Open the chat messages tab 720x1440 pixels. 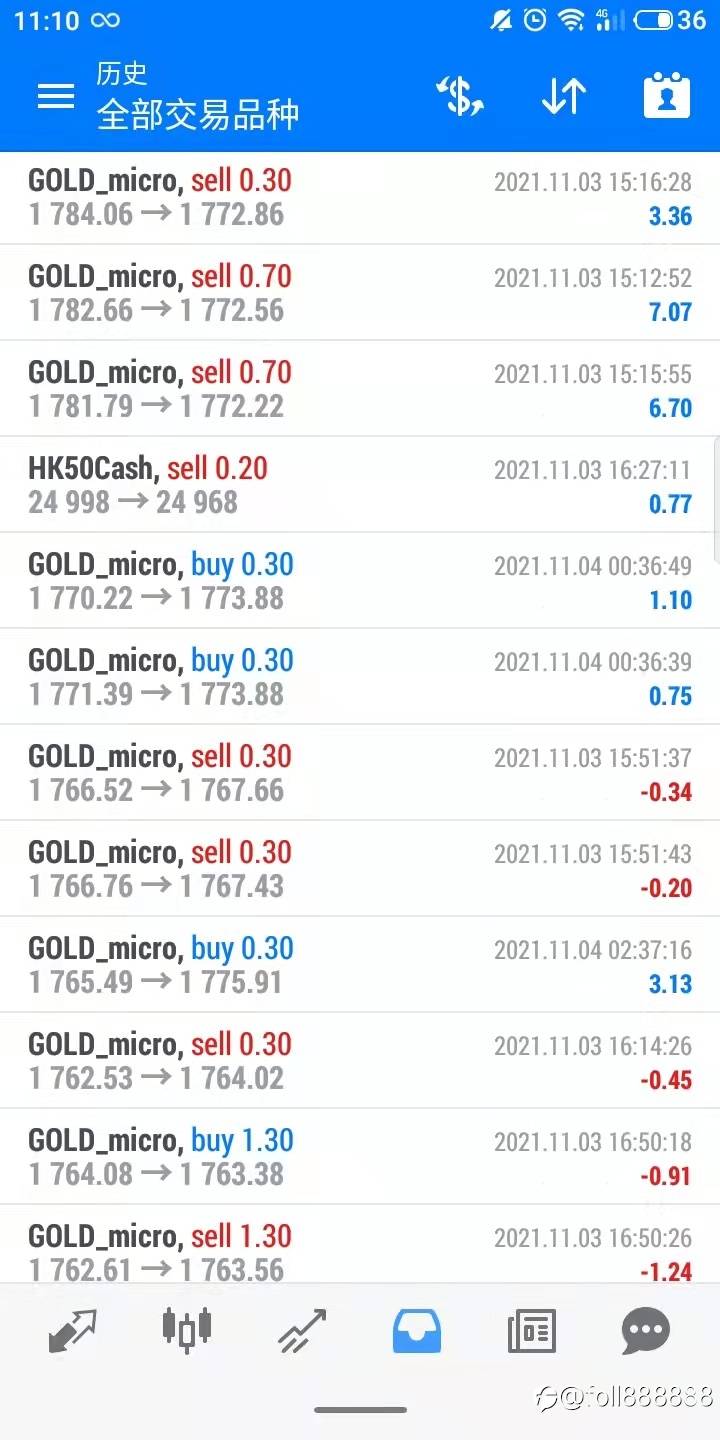click(645, 1332)
